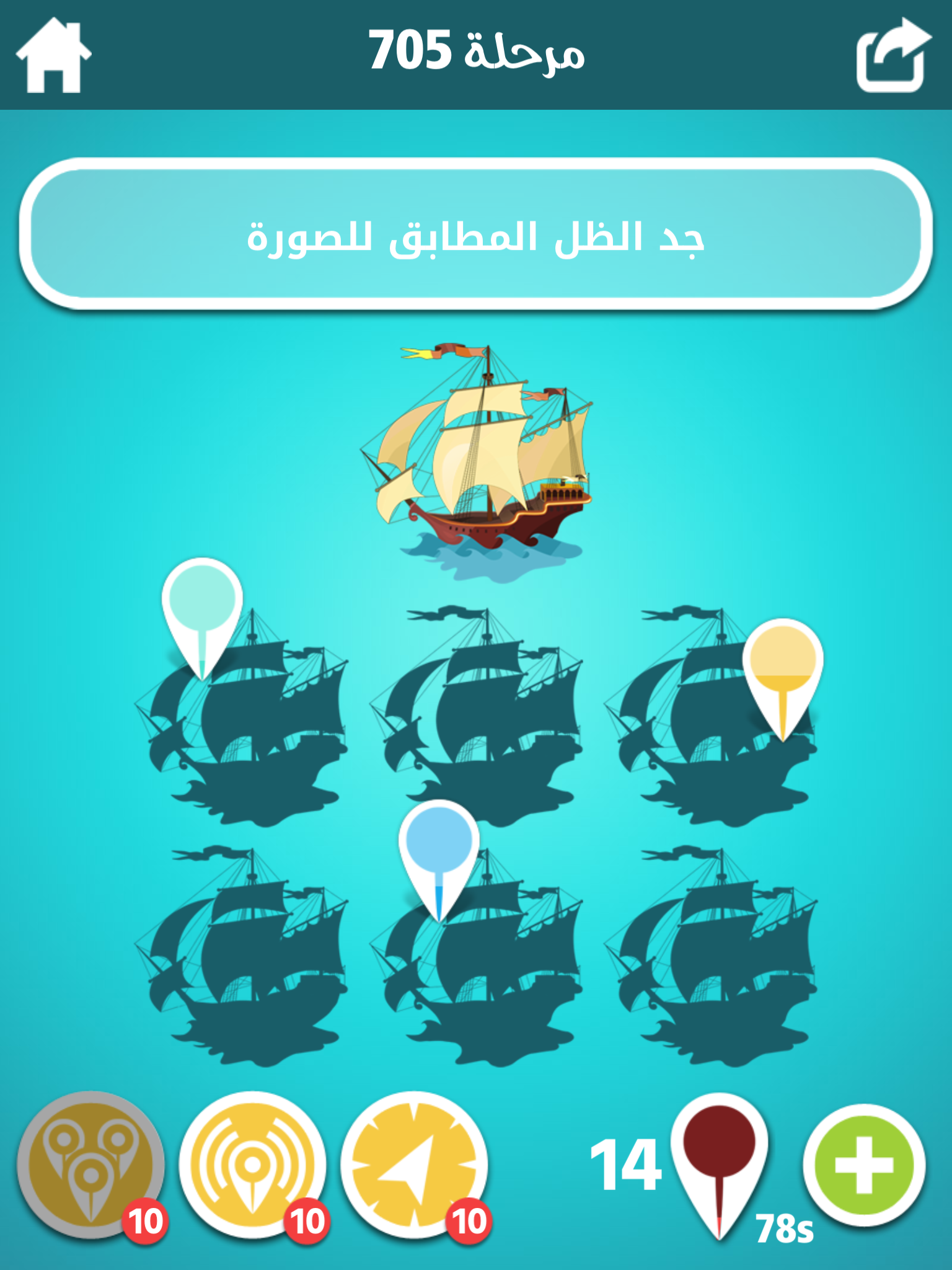Go to the home screen
The image size is (952, 1270).
point(53,55)
